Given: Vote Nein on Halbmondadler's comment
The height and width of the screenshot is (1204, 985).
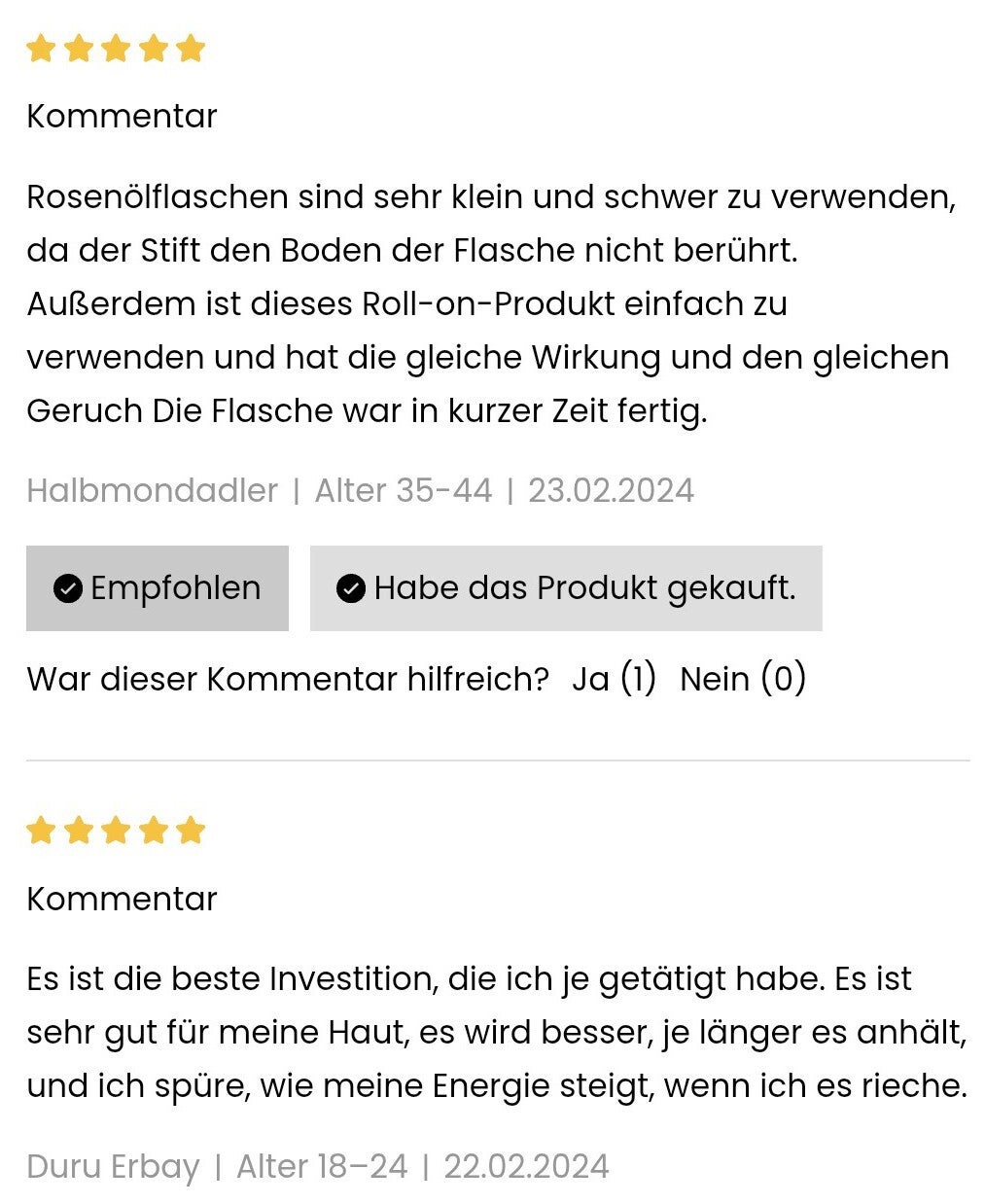Looking at the screenshot, I should pyautogui.click(x=743, y=679).
